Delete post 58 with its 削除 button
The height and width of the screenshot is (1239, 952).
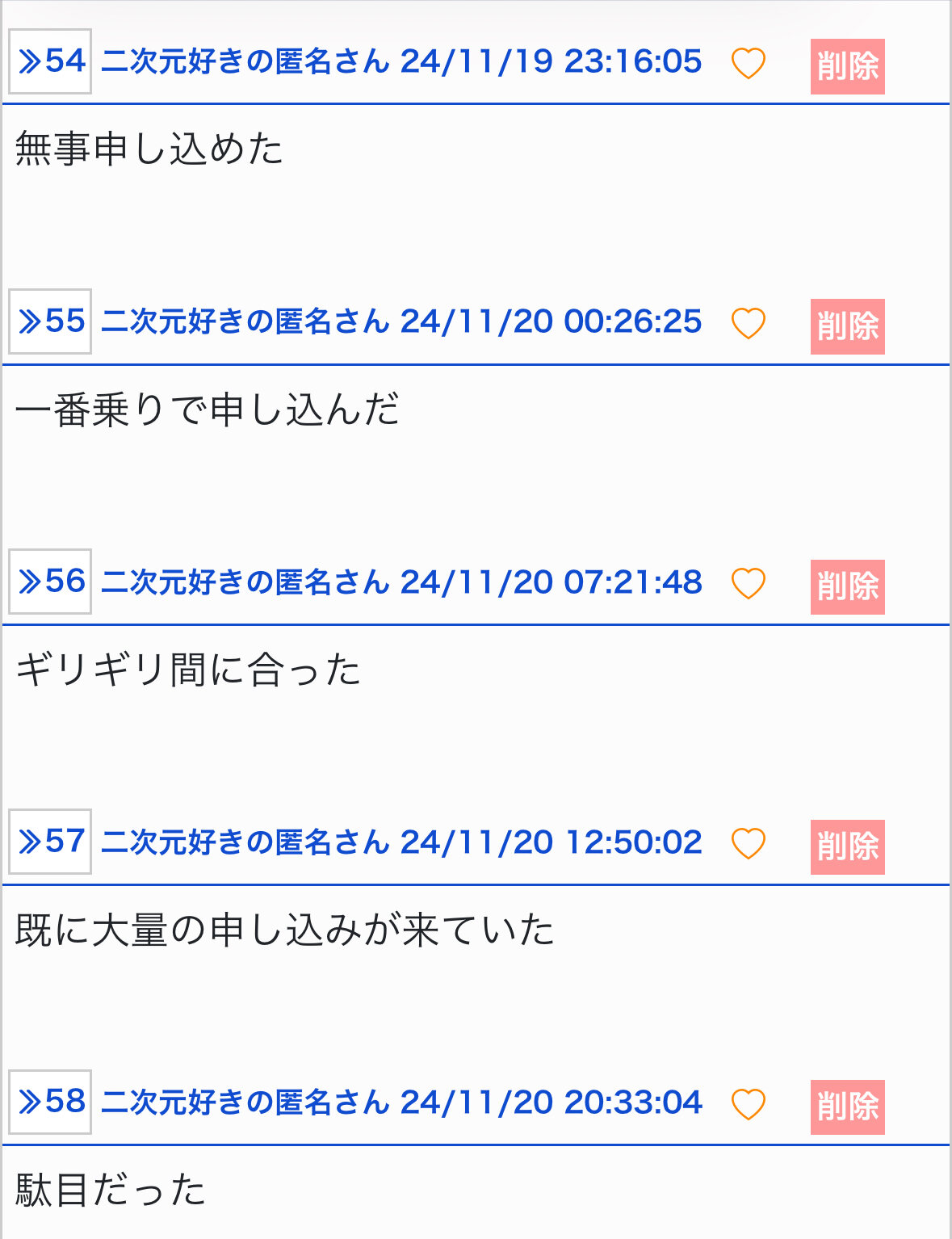pos(847,1107)
